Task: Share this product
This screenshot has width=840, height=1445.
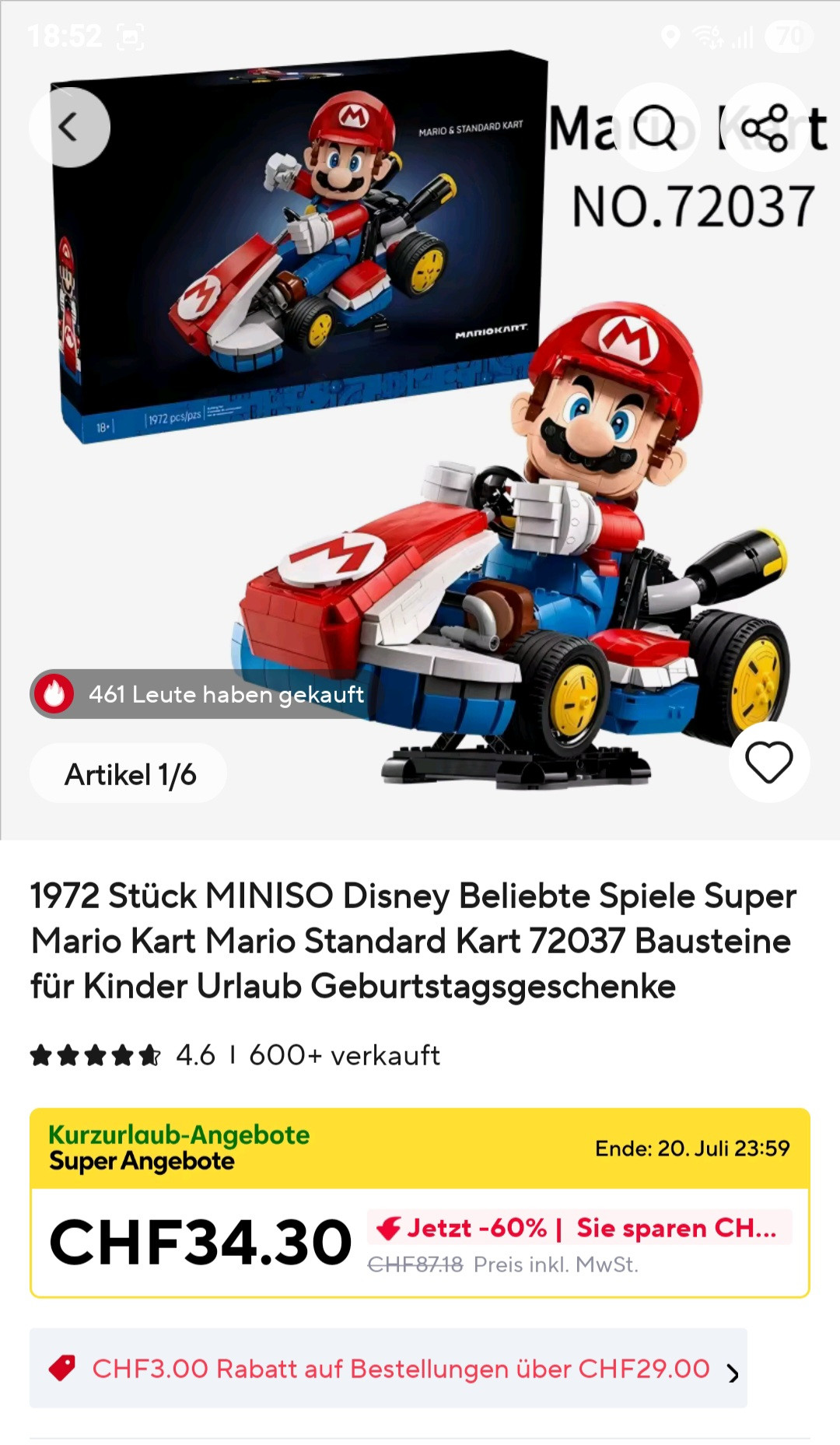Action: click(x=765, y=127)
